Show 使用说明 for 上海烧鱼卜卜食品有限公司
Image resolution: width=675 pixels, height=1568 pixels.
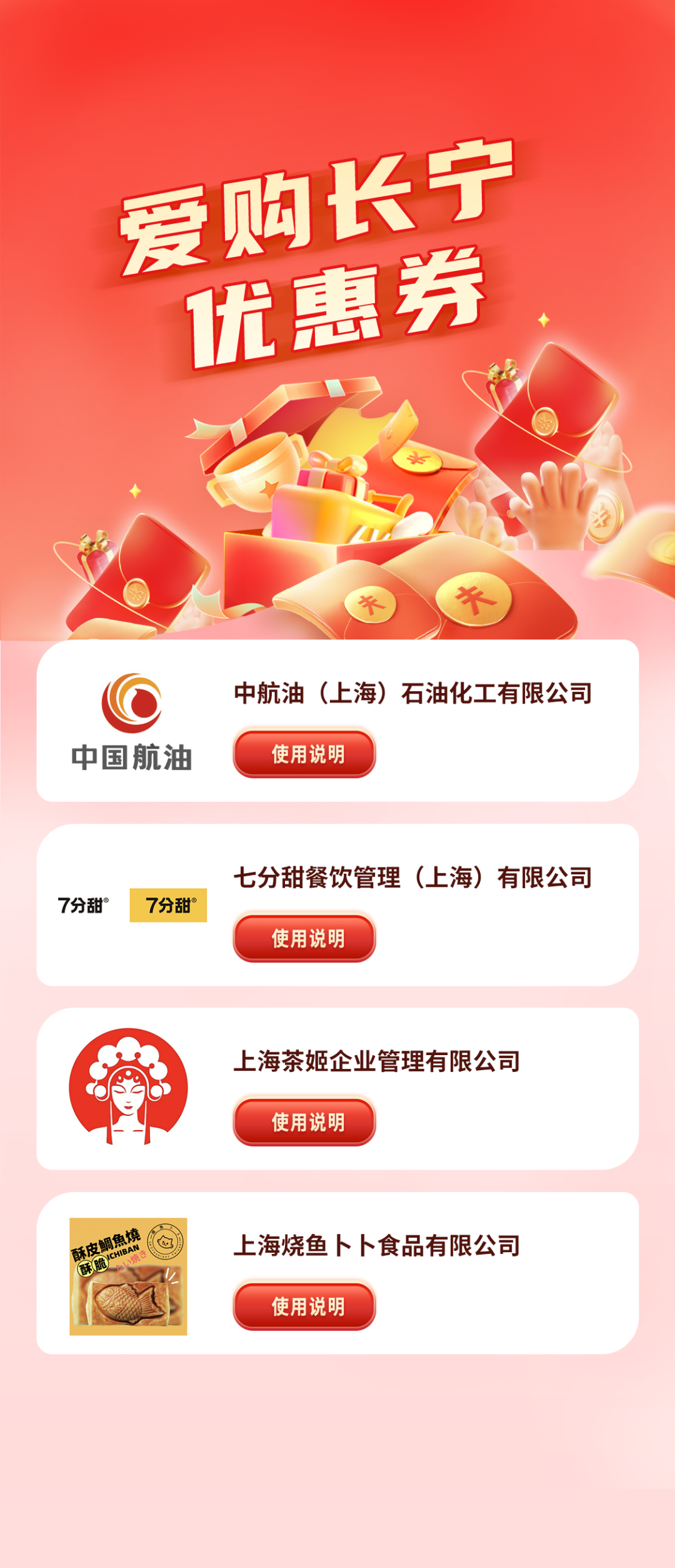(x=304, y=1307)
